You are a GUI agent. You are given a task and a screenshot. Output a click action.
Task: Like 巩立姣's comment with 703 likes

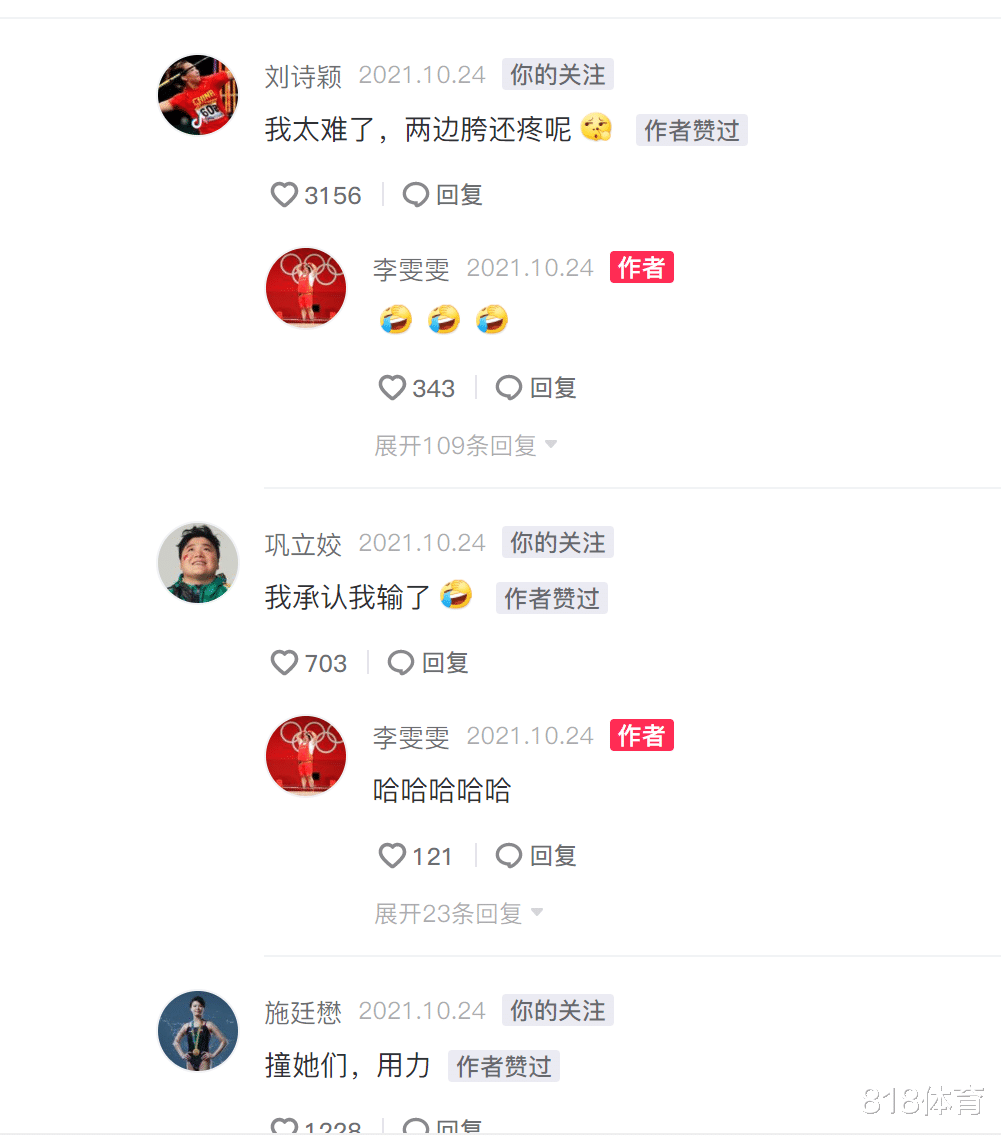283,662
